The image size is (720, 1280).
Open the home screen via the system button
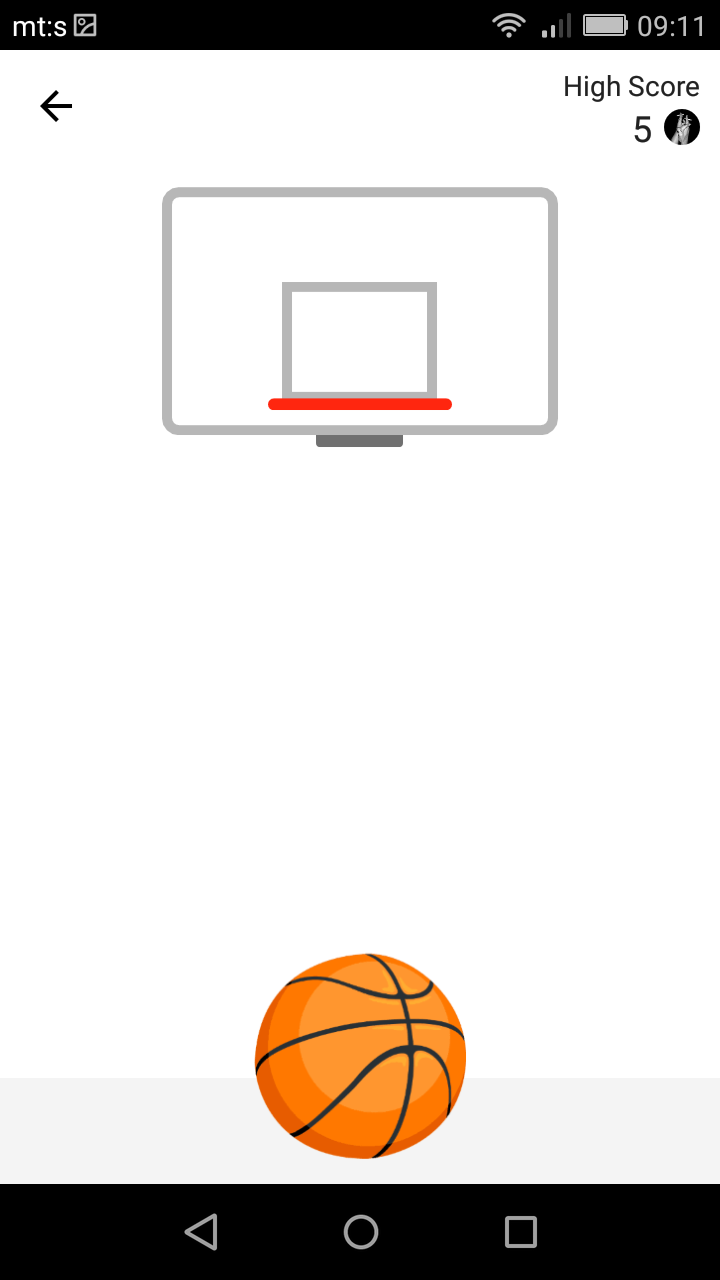pos(360,1232)
